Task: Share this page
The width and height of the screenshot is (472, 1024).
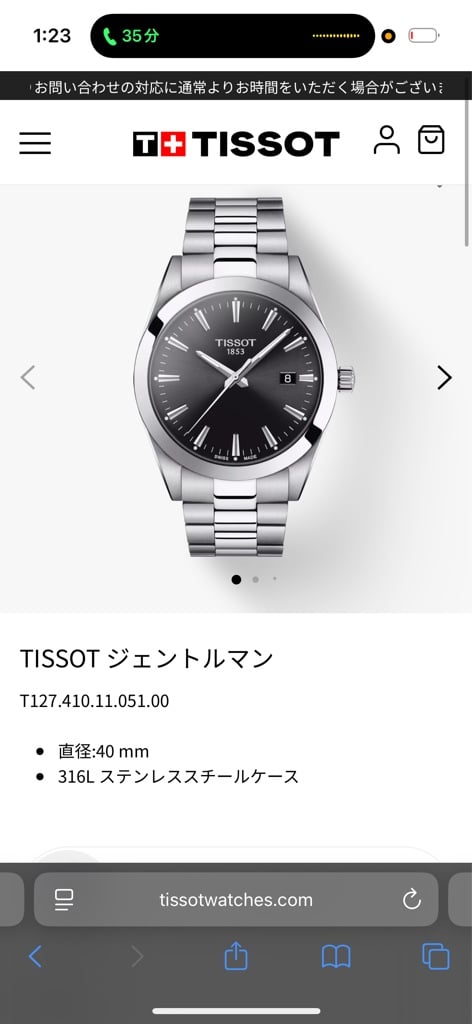Action: click(236, 956)
